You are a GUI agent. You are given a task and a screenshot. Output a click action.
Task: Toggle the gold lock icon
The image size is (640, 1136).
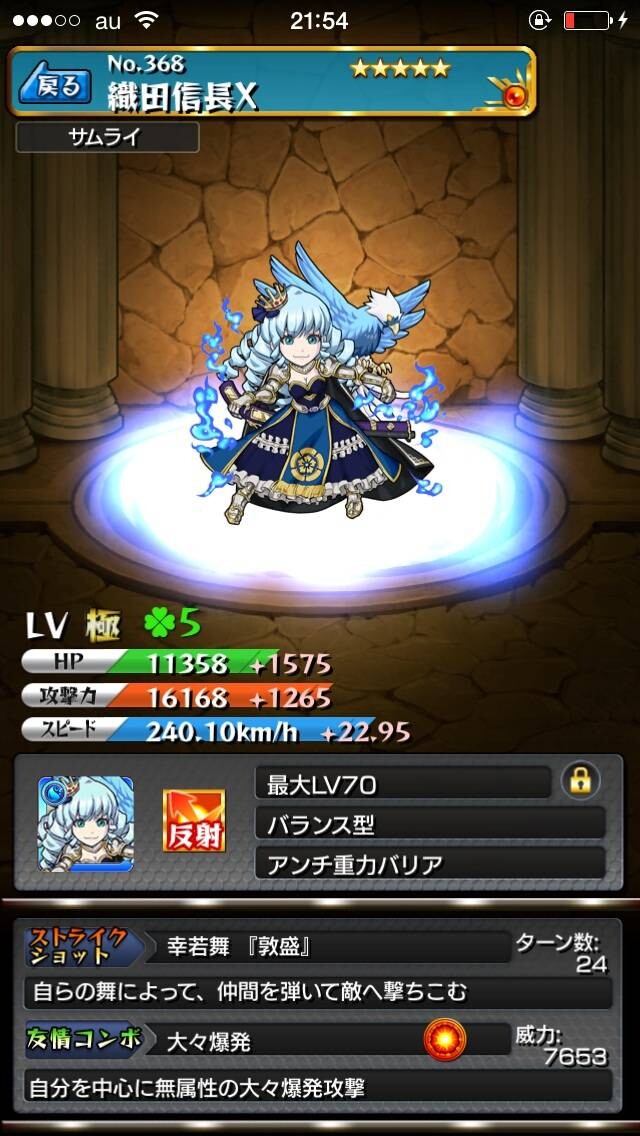coord(581,781)
